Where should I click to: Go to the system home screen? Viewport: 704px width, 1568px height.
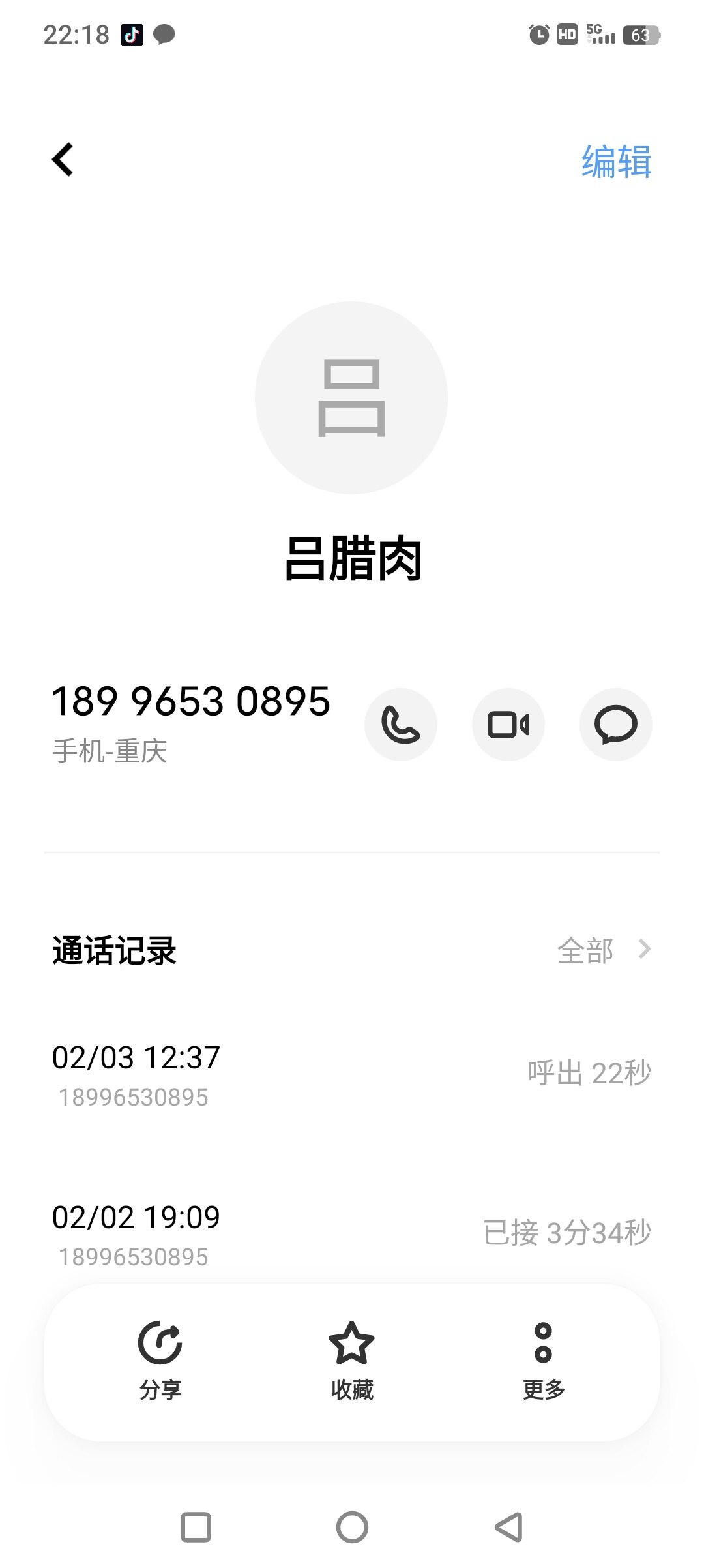coord(352,1527)
